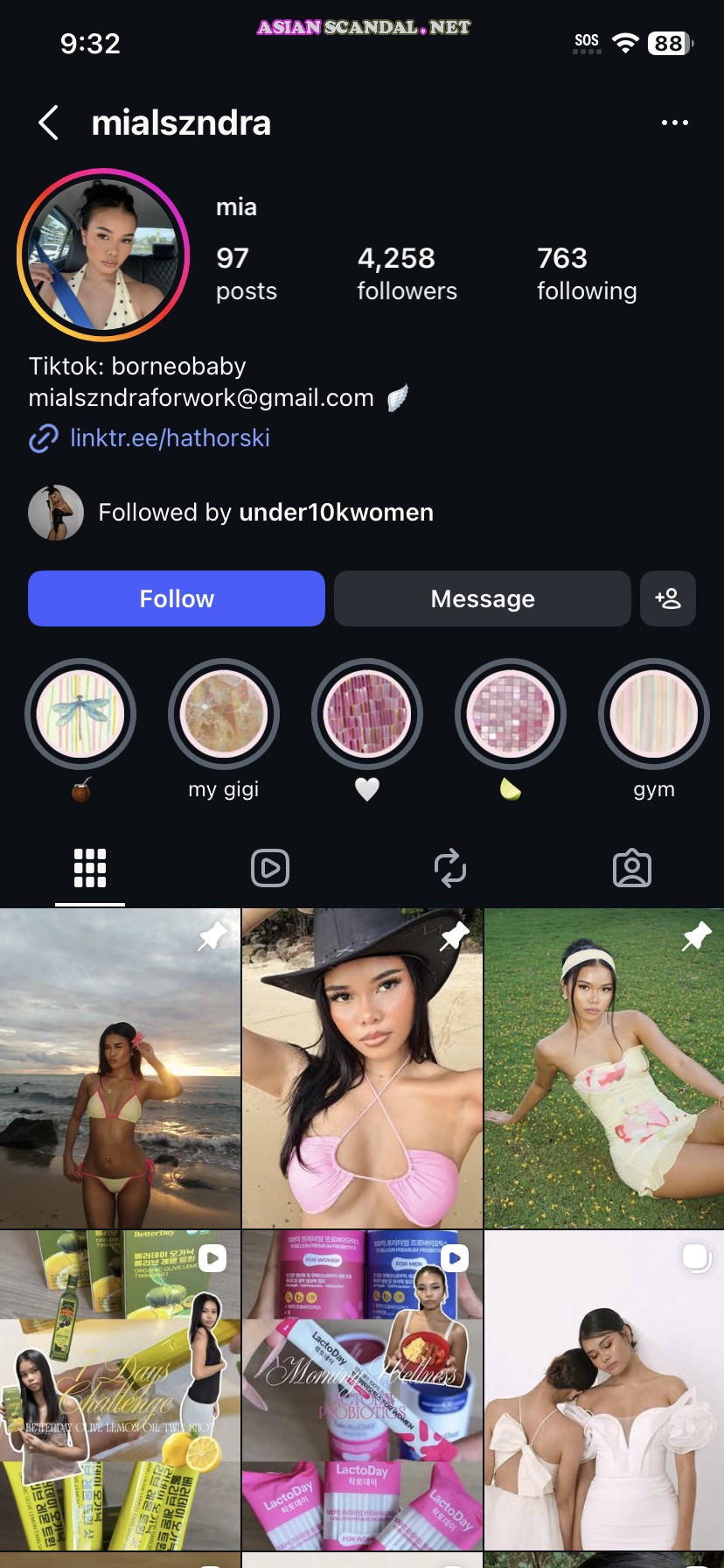Go back from mialszndra's profile
Screen dimensions: 724x1568
49,122
